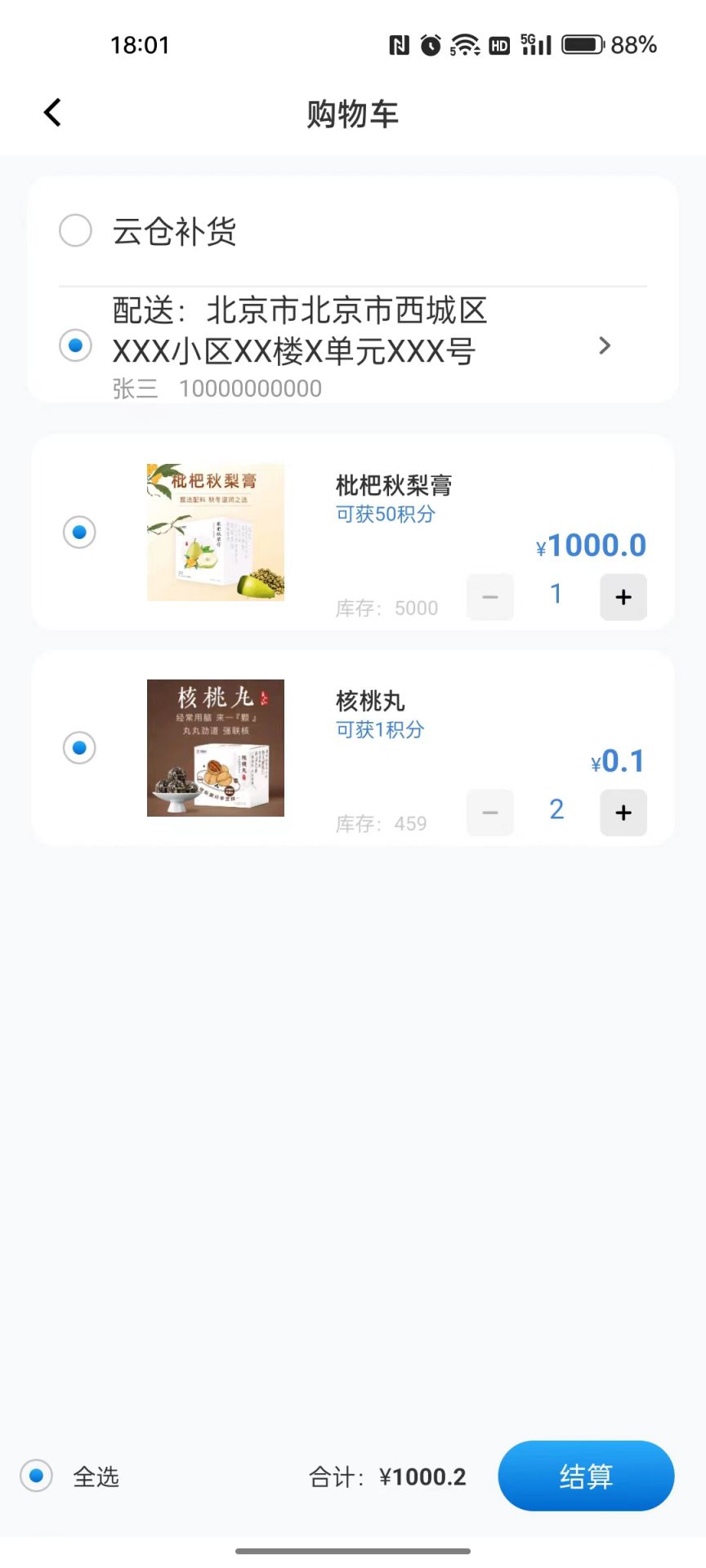Screen dimensions: 706x1568
Task: Deselect the 枇杷秋梨膏 product radio button
Action: point(78,532)
